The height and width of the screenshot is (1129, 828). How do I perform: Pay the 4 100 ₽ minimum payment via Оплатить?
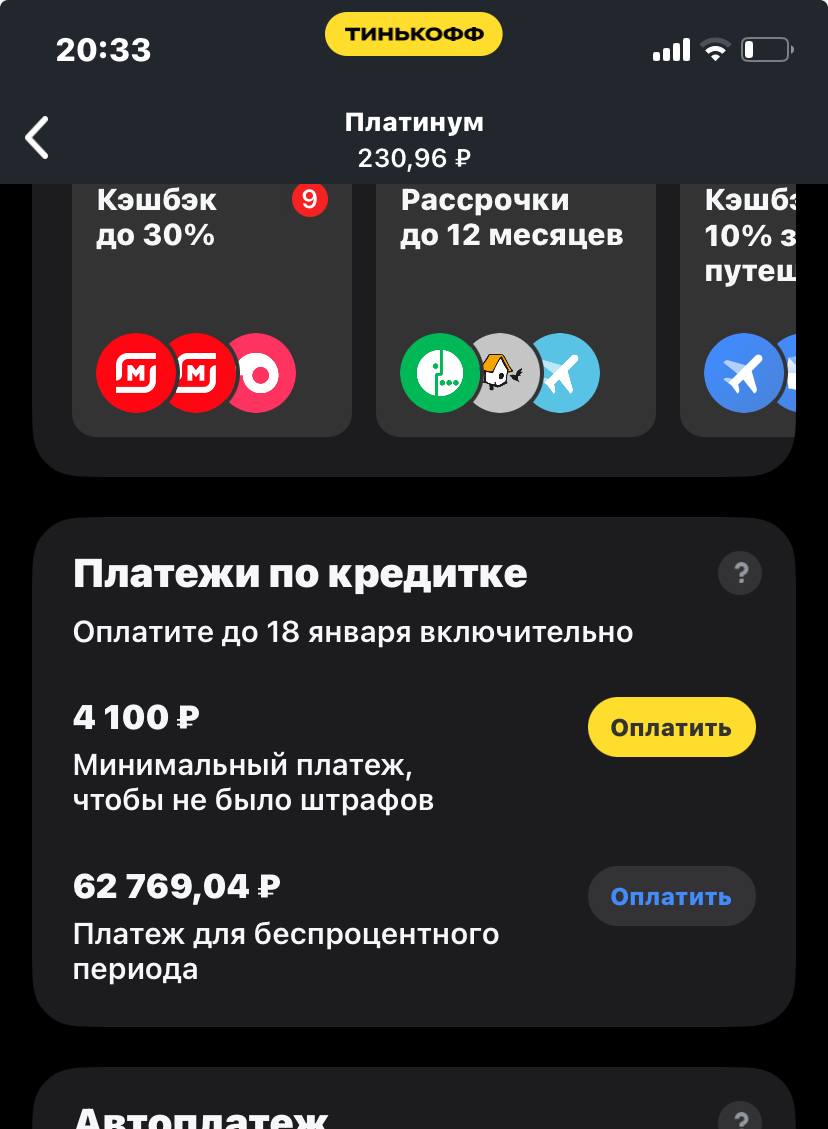(x=671, y=727)
